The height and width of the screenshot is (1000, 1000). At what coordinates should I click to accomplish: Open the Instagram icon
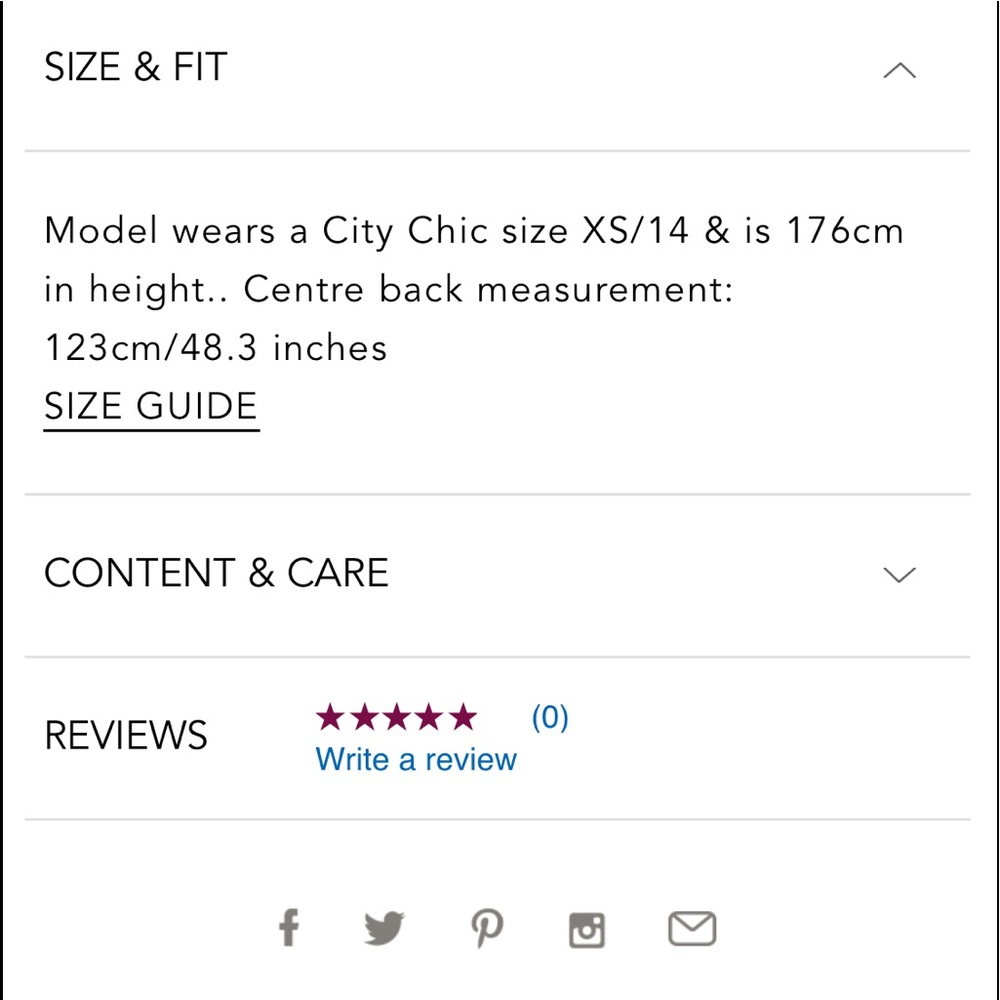(x=587, y=930)
